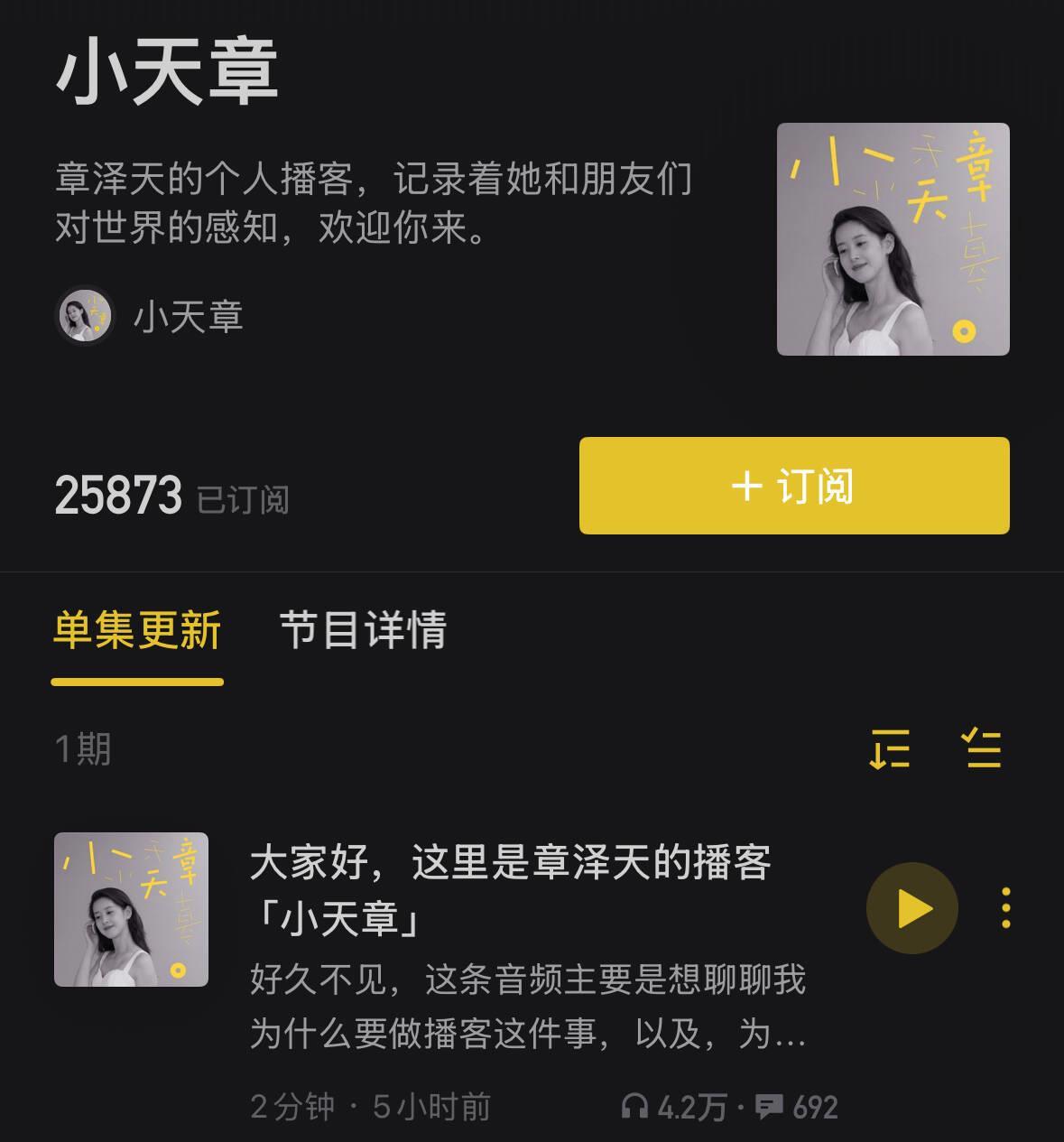Tap the plus icon inside the subscribe button
1064x1142 pixels.
pos(746,486)
